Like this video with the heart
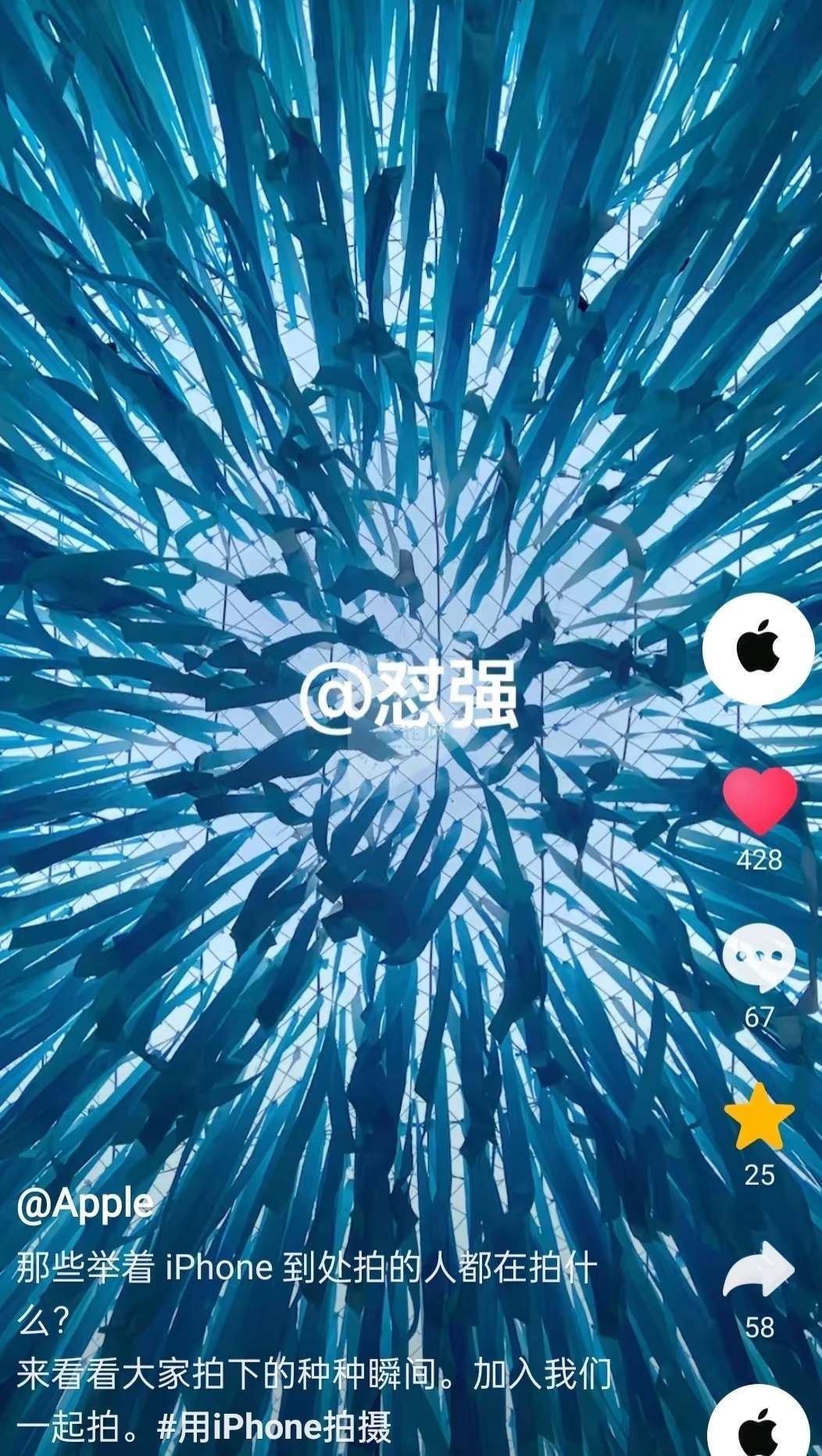 pyautogui.click(x=759, y=800)
